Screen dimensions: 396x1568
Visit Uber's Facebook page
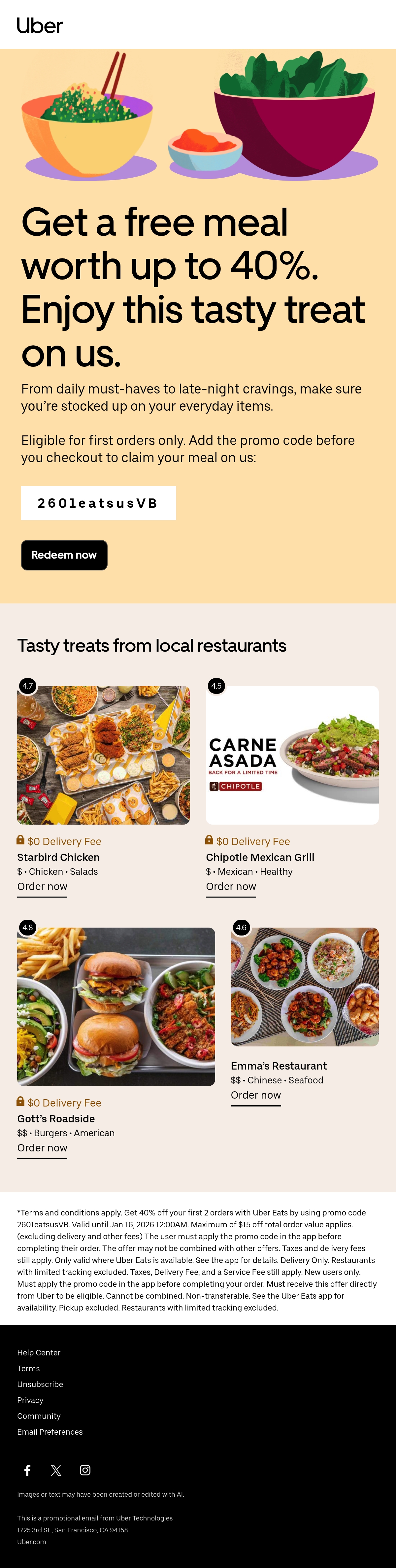tap(27, 1470)
